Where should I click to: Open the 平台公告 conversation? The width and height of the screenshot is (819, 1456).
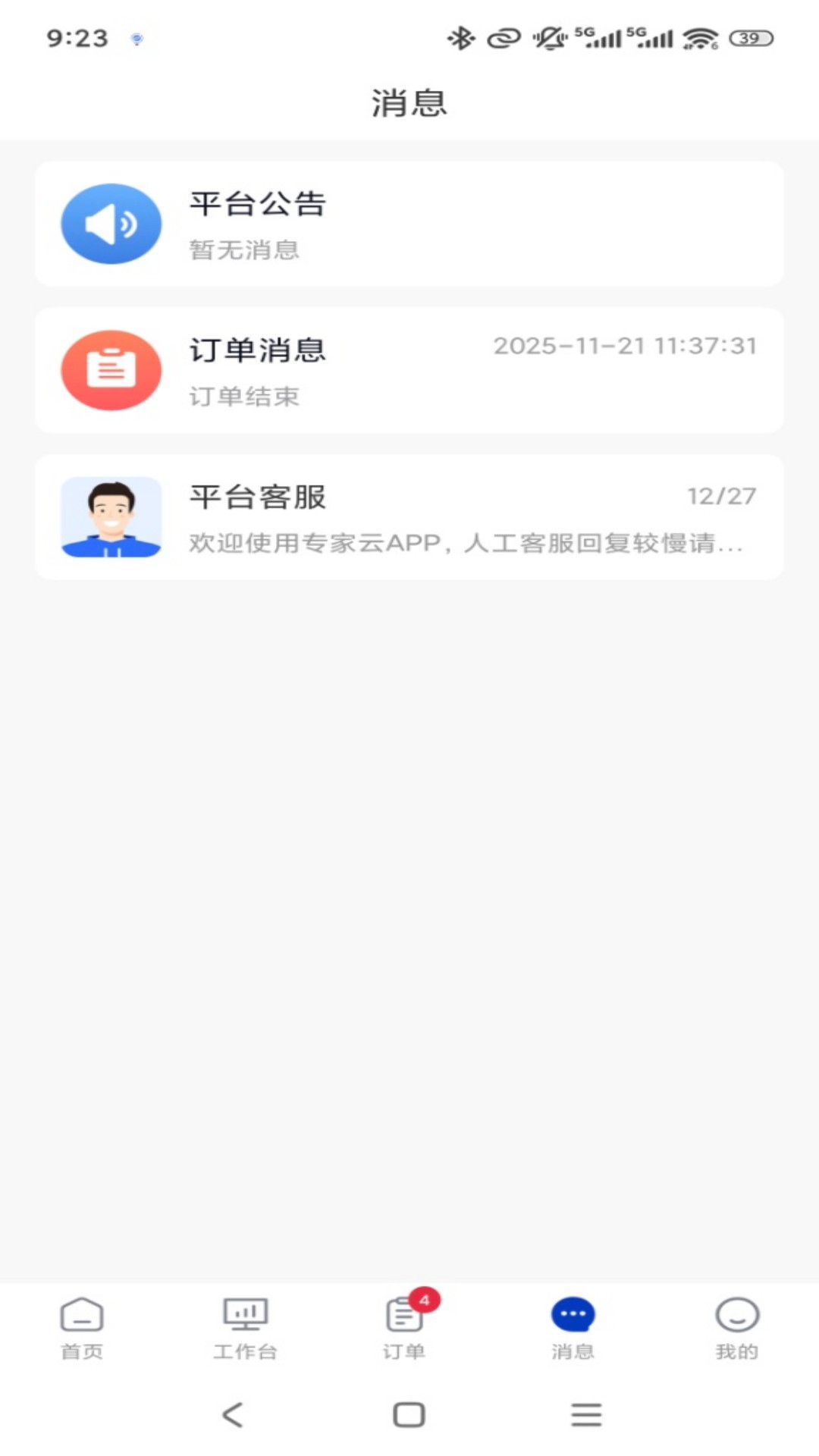409,224
